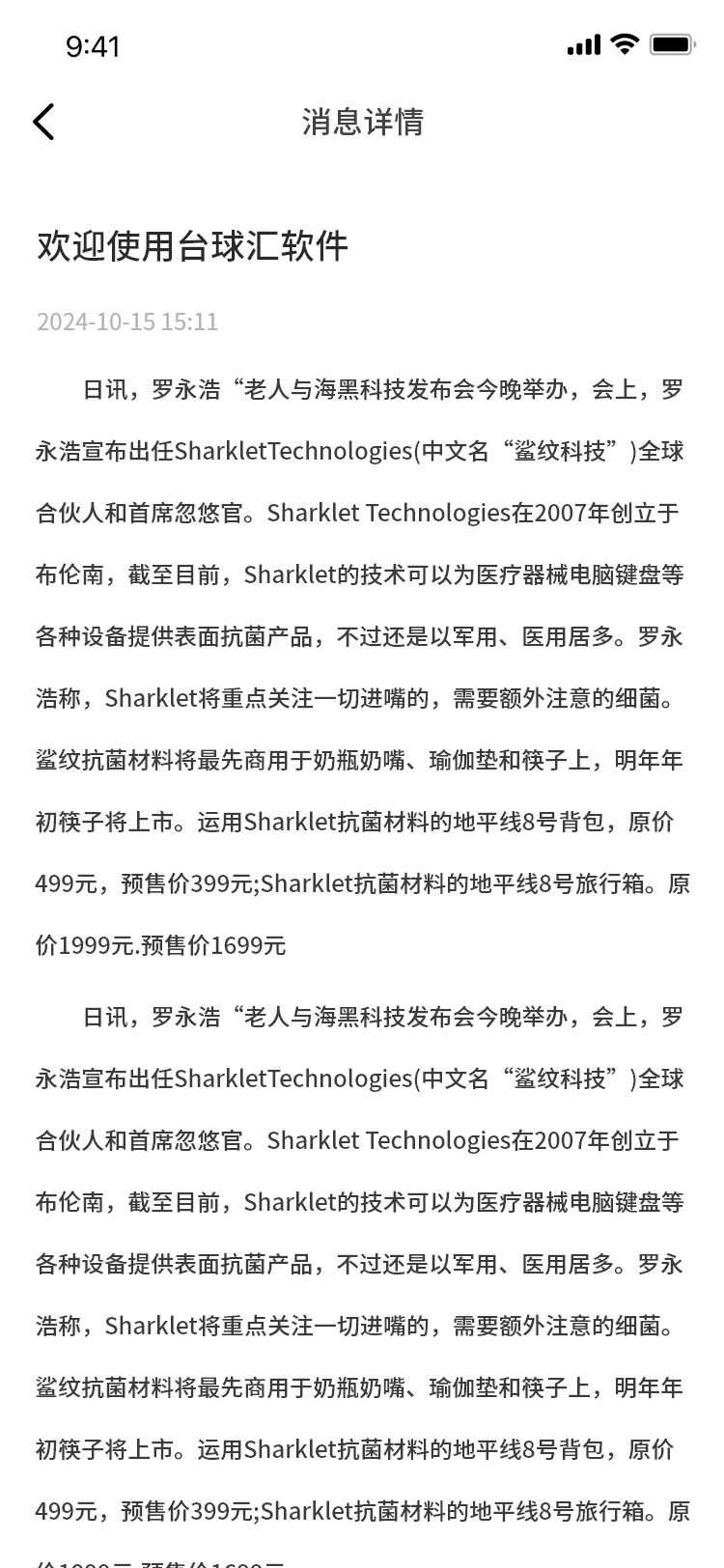Go back from the message detail page
The width and height of the screenshot is (724, 1568).
pyautogui.click(x=44, y=122)
